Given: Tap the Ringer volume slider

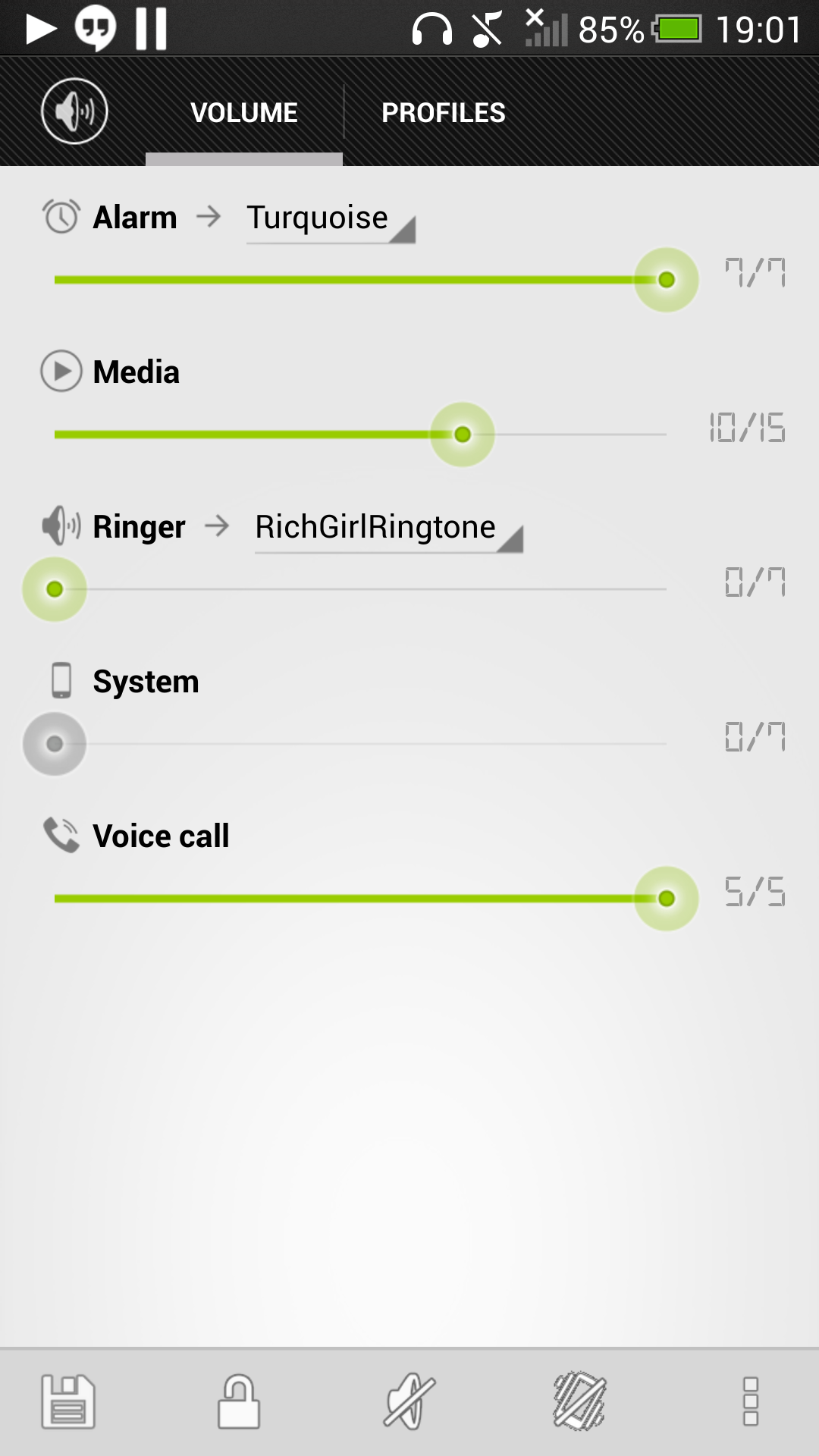Looking at the screenshot, I should [x=360, y=589].
